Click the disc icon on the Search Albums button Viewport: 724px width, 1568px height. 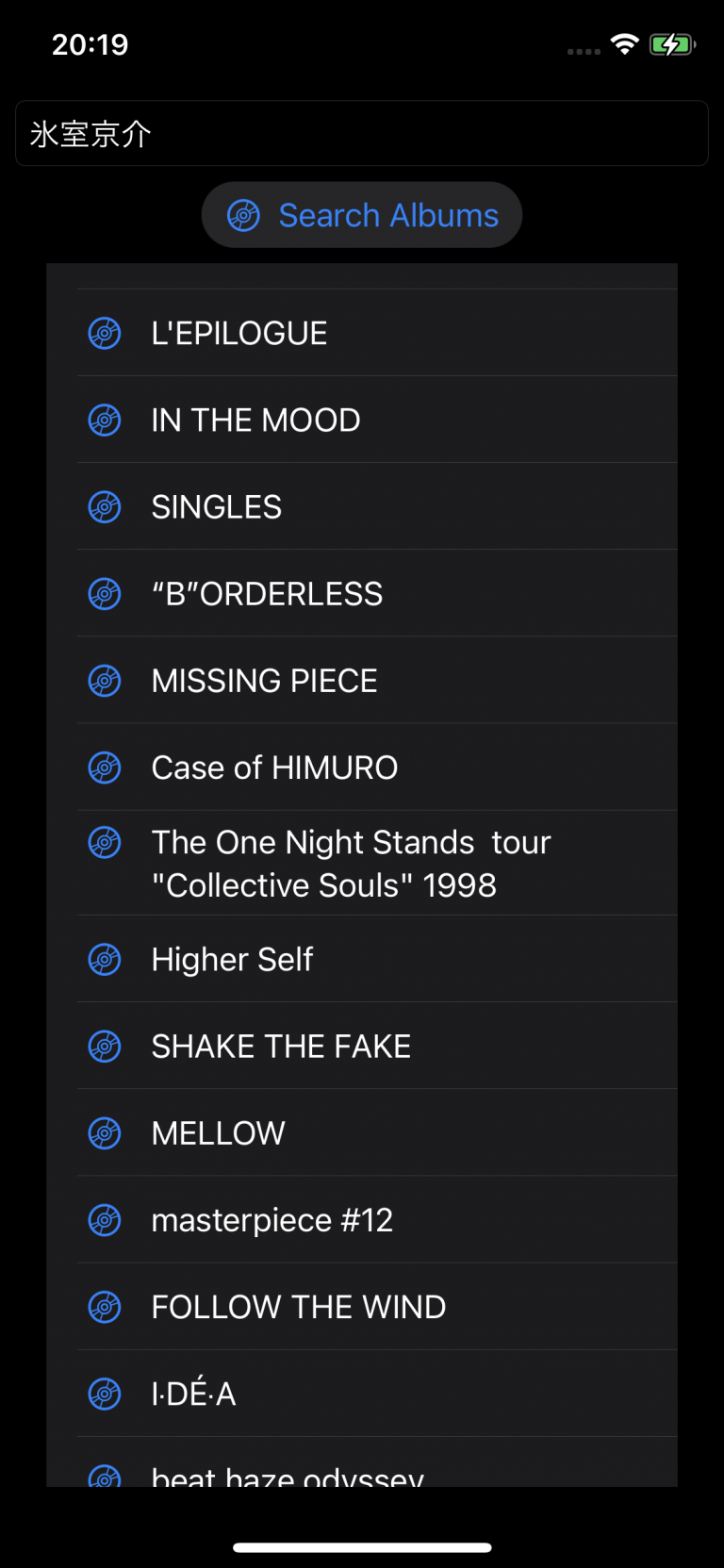243,215
